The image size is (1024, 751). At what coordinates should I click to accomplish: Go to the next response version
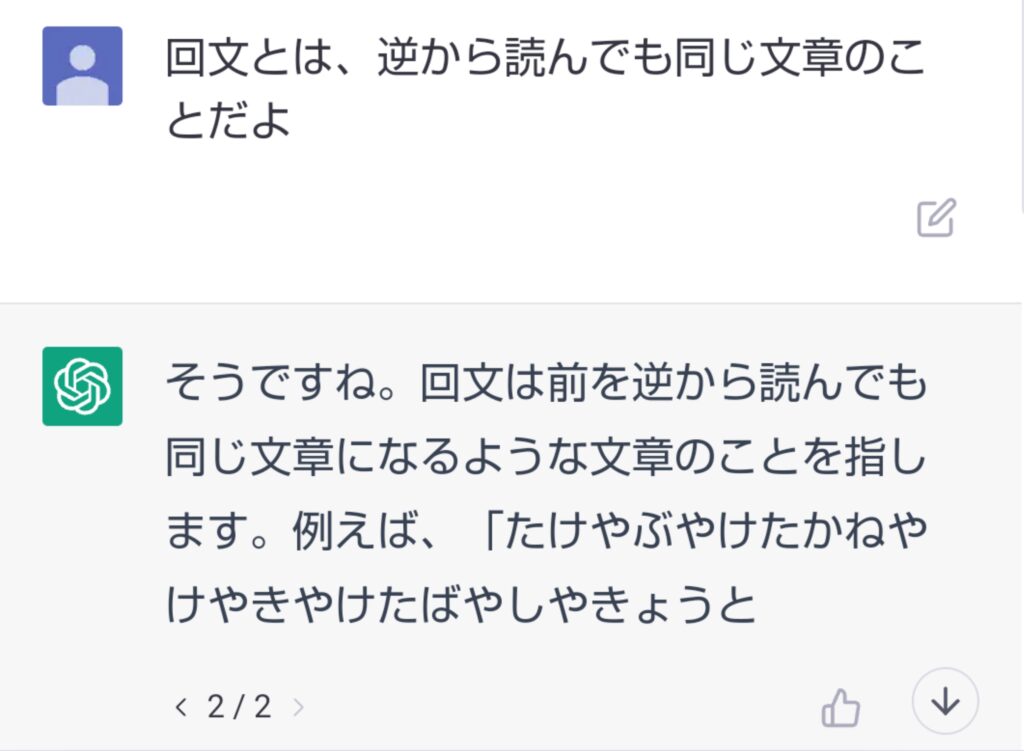tap(298, 708)
